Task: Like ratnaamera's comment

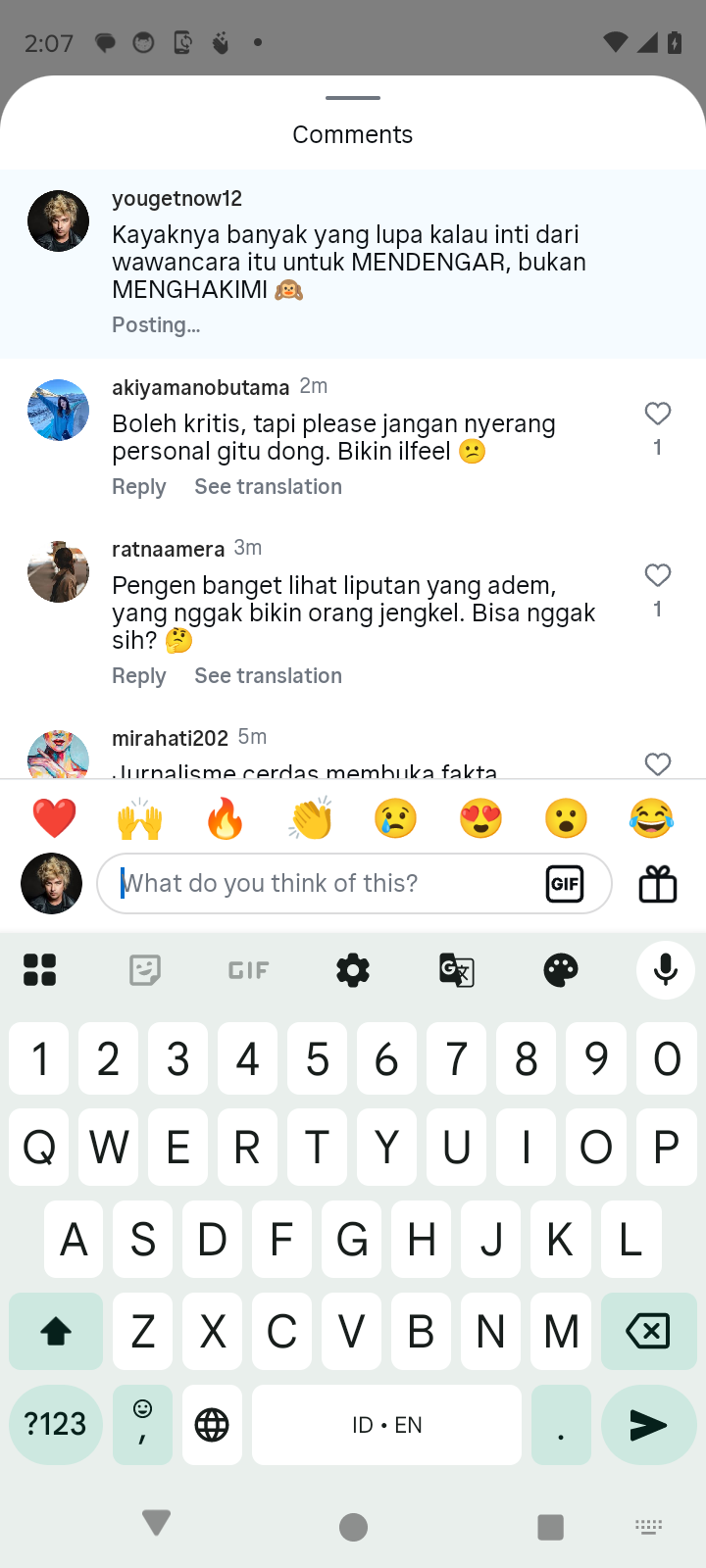Action: (658, 576)
